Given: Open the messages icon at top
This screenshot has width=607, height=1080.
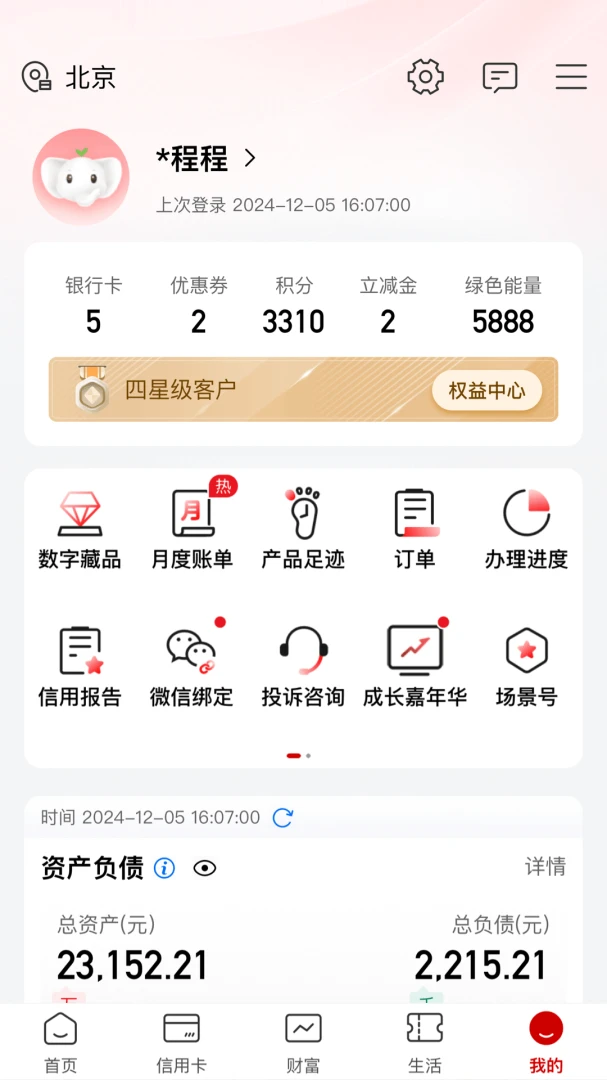Looking at the screenshot, I should tap(499, 77).
